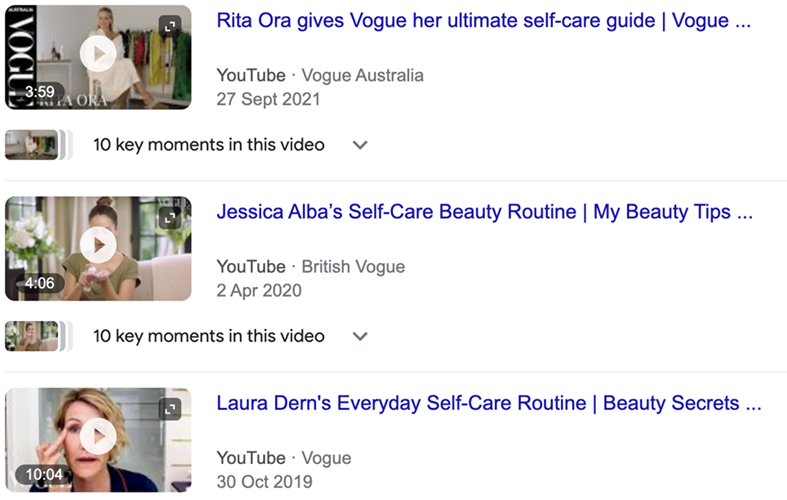Play the Jessica Alba video thumbnail
The image size is (787, 500).
tap(98, 245)
